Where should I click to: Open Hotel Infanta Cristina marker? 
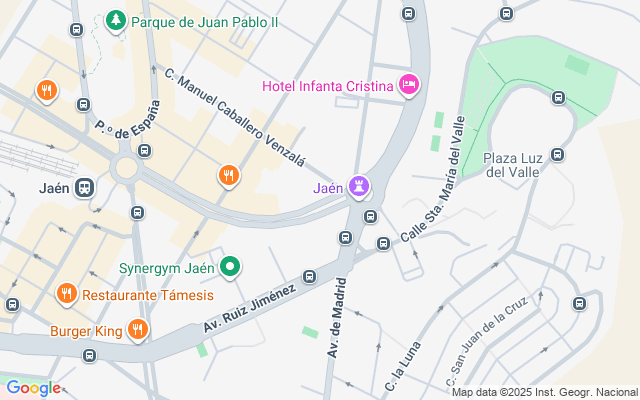pos(408,86)
